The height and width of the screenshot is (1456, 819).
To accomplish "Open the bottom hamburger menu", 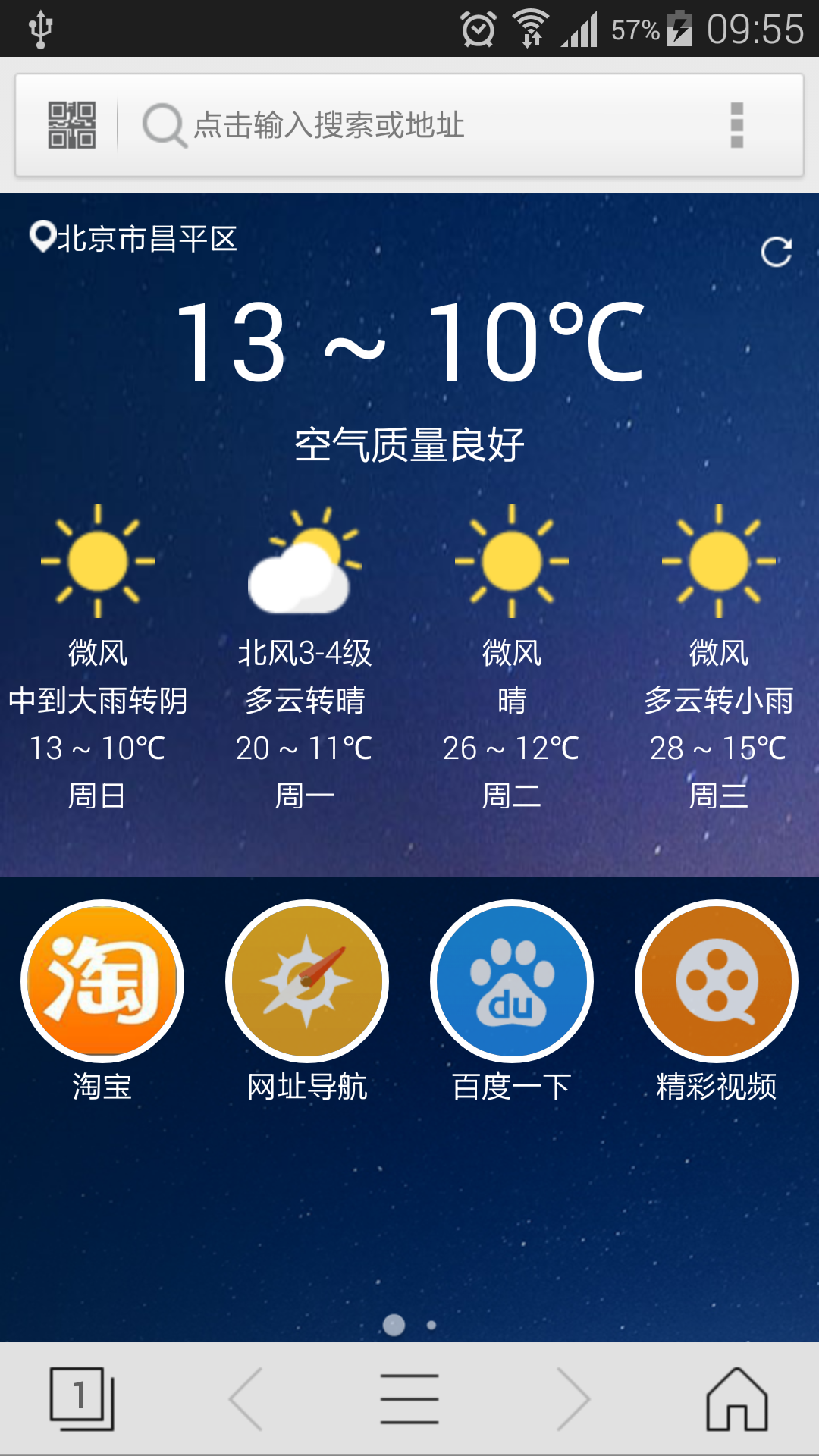I will 409,1398.
